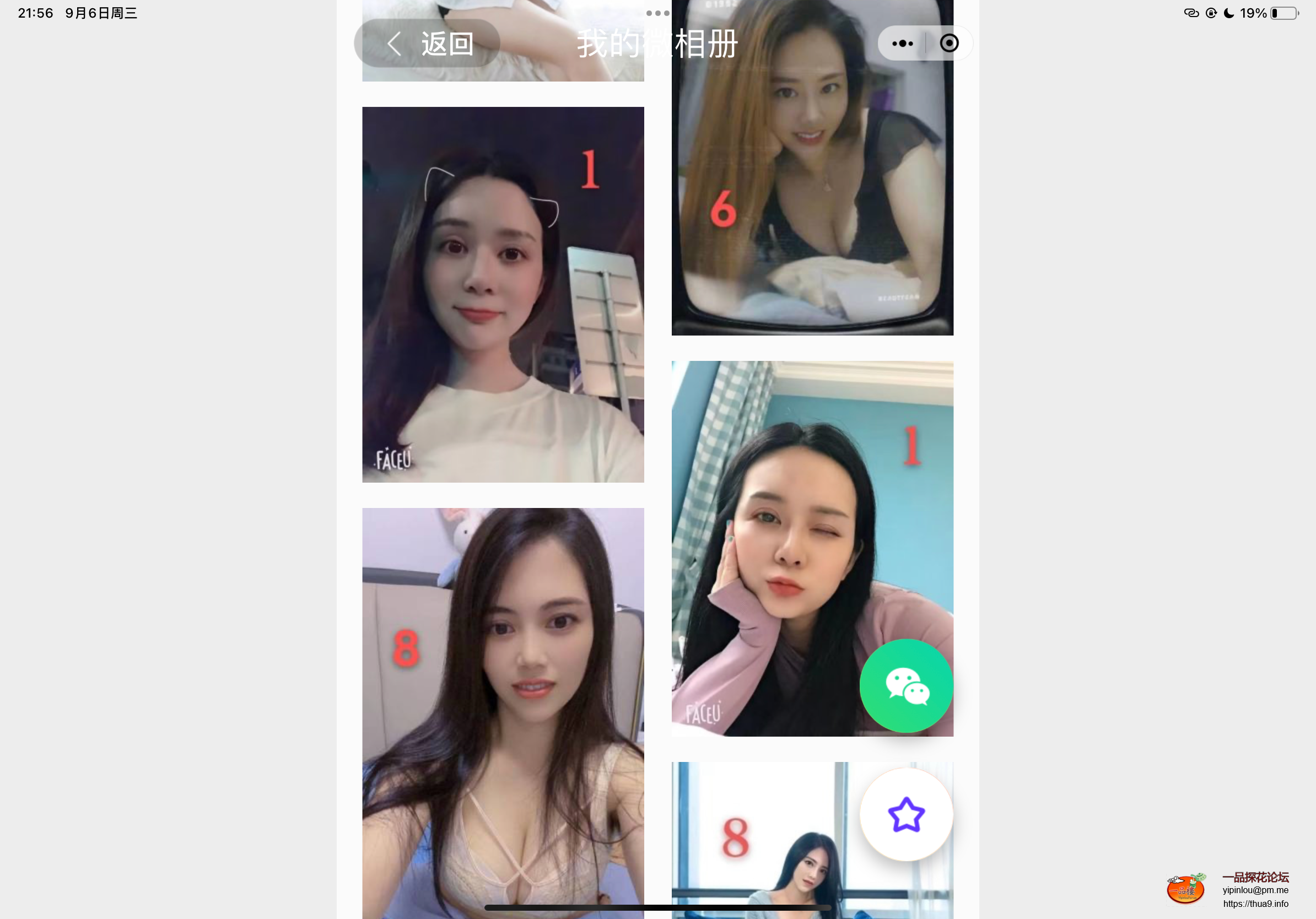
Task: Close the mini program with the circle button
Action: pos(948,44)
